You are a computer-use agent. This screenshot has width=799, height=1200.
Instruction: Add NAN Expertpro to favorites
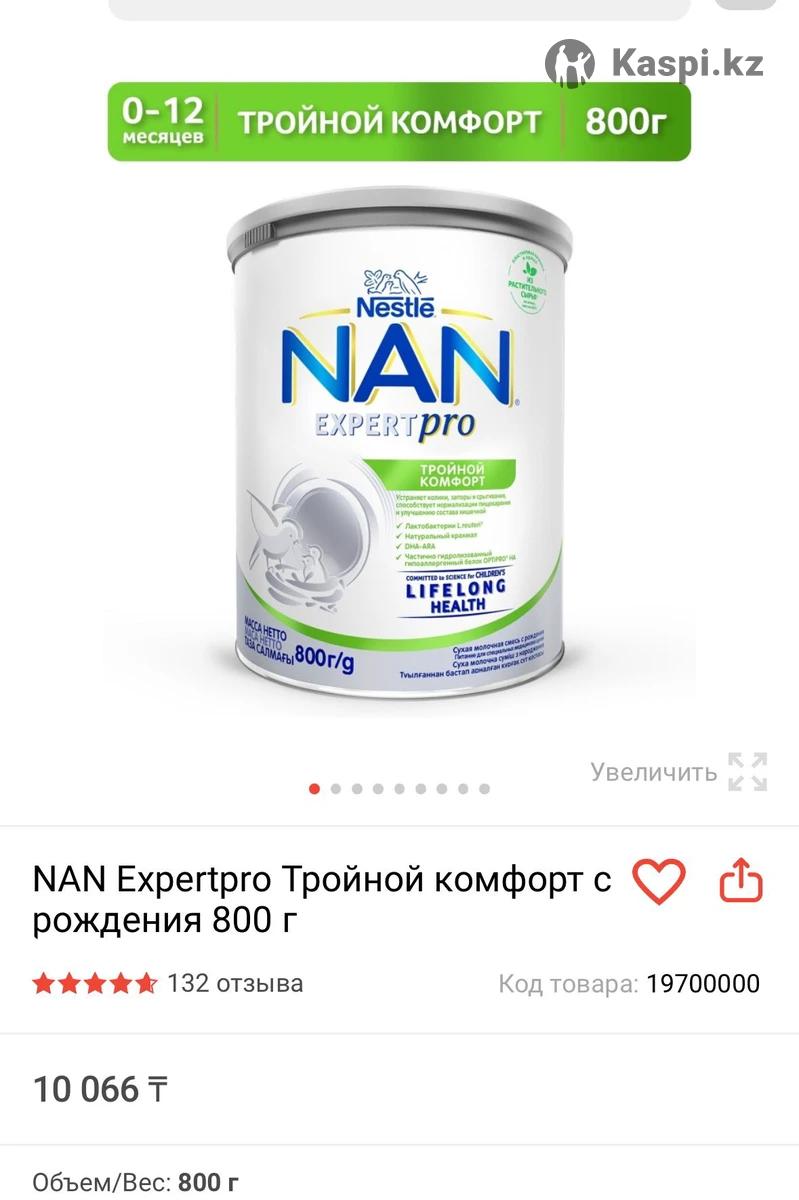(659, 881)
